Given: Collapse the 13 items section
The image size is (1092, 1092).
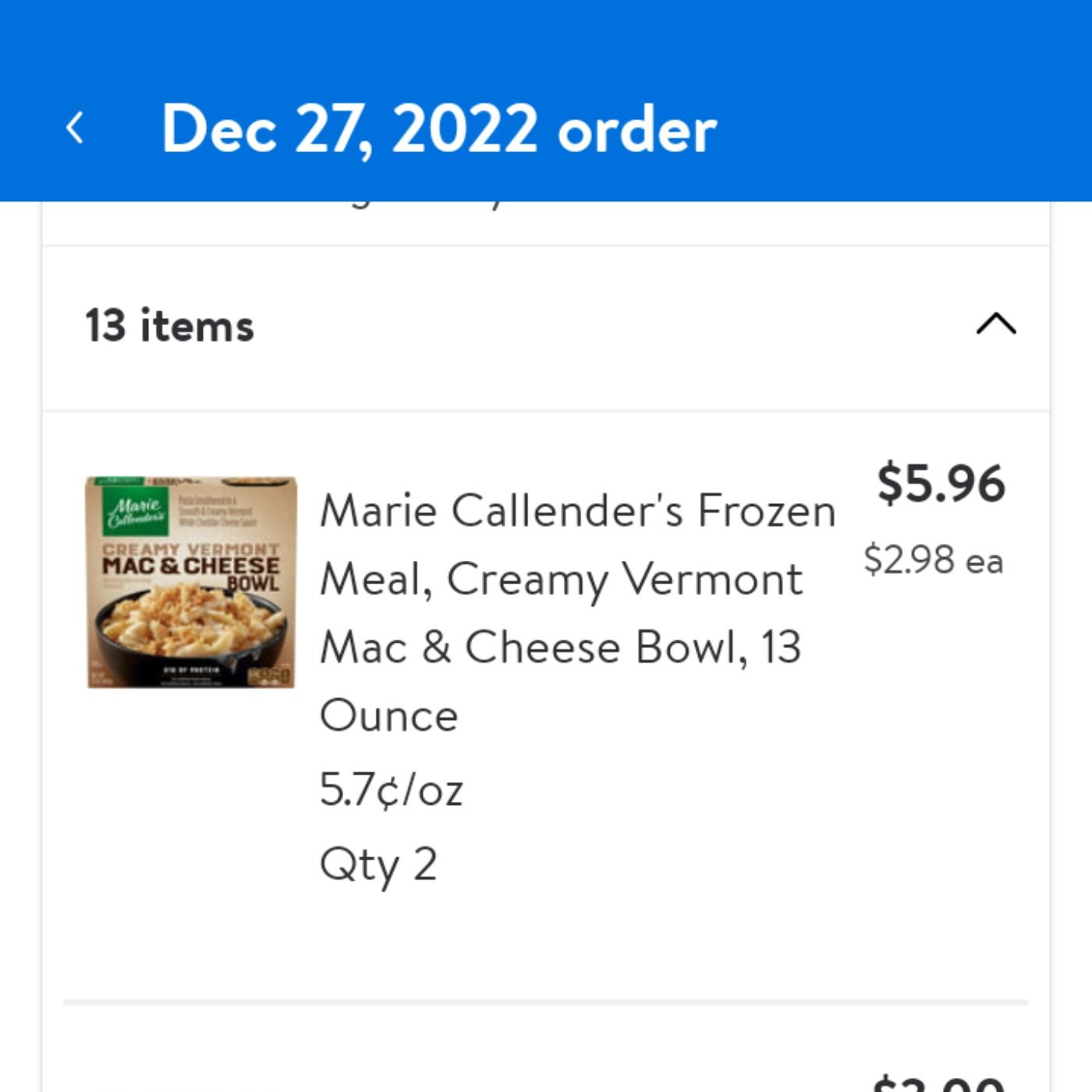Looking at the screenshot, I should 995,324.
